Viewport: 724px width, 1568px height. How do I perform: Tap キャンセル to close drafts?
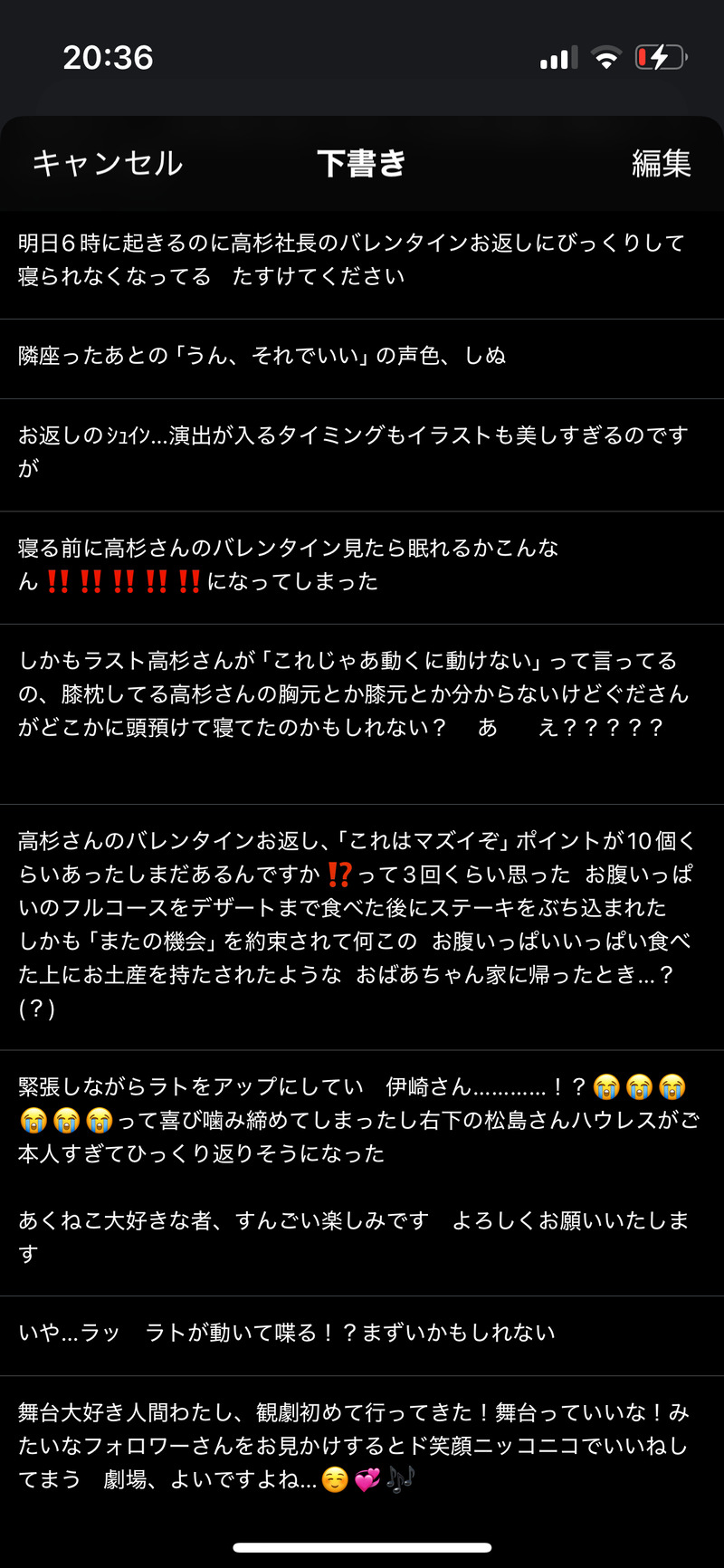click(x=108, y=163)
